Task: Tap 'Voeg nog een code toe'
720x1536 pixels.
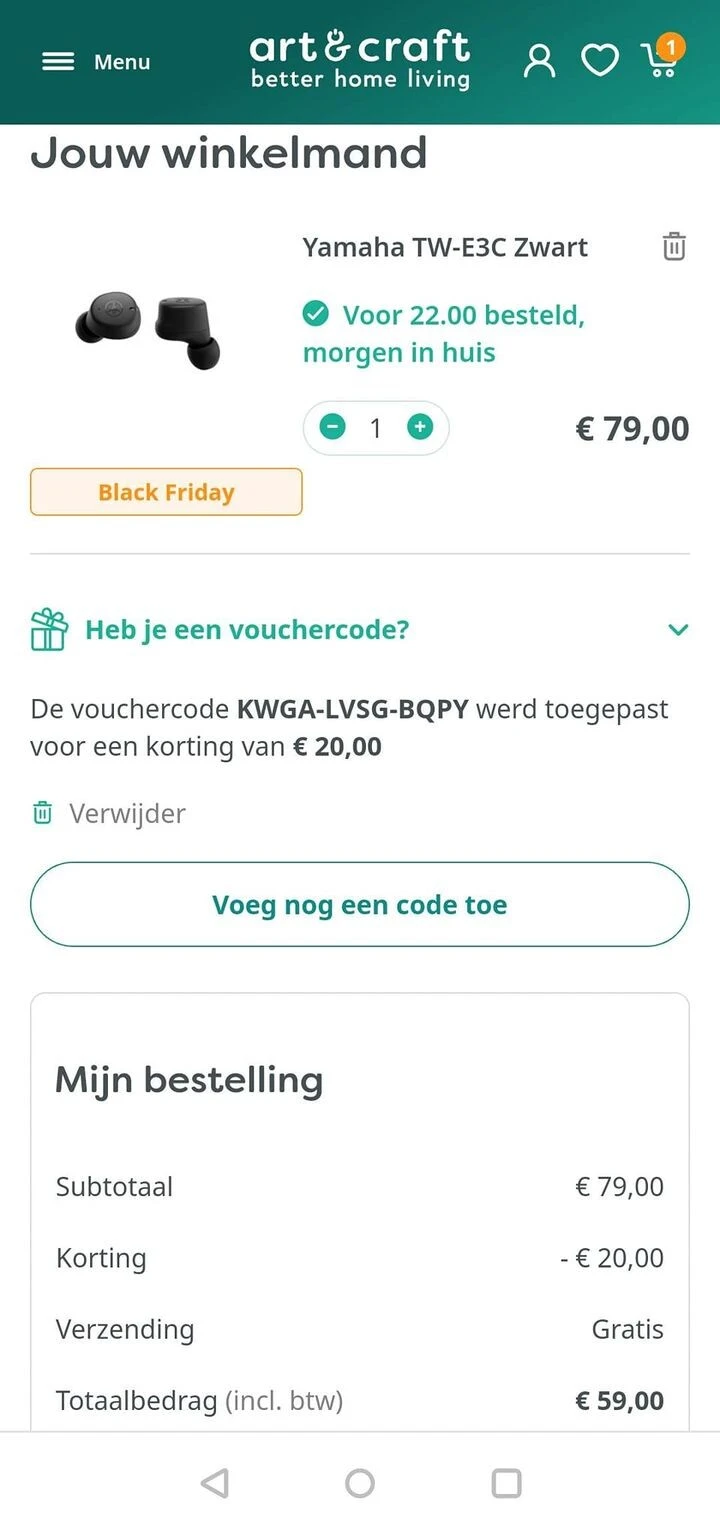Action: point(360,905)
